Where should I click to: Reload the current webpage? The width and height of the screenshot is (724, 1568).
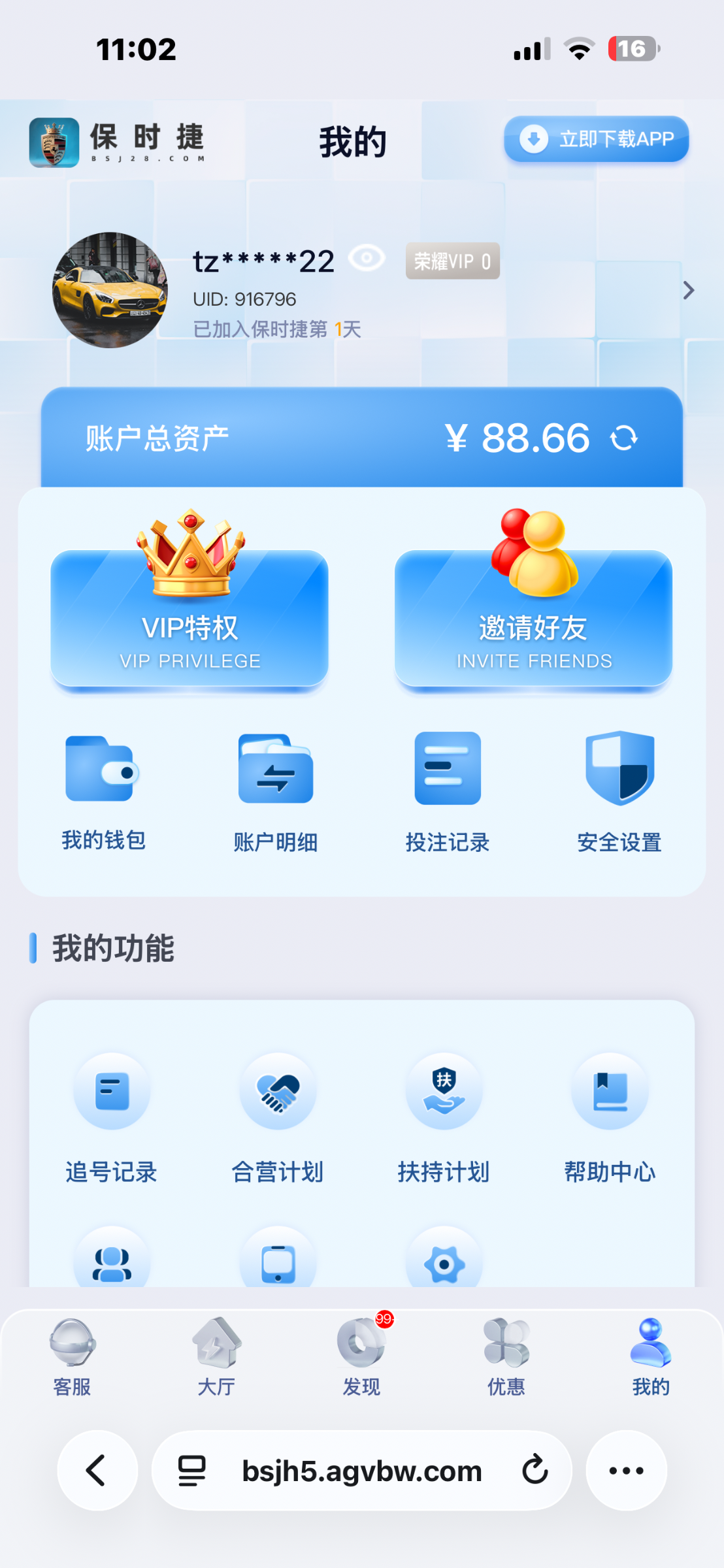[534, 1470]
